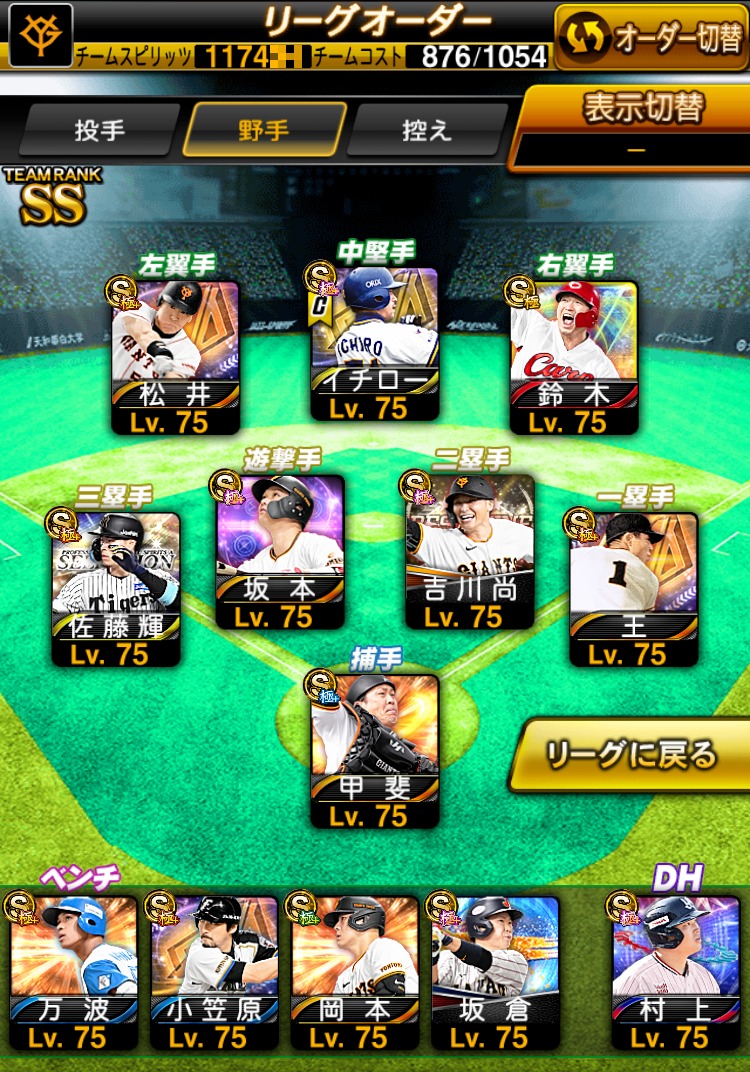Switch to the 投手 tab

(100, 130)
